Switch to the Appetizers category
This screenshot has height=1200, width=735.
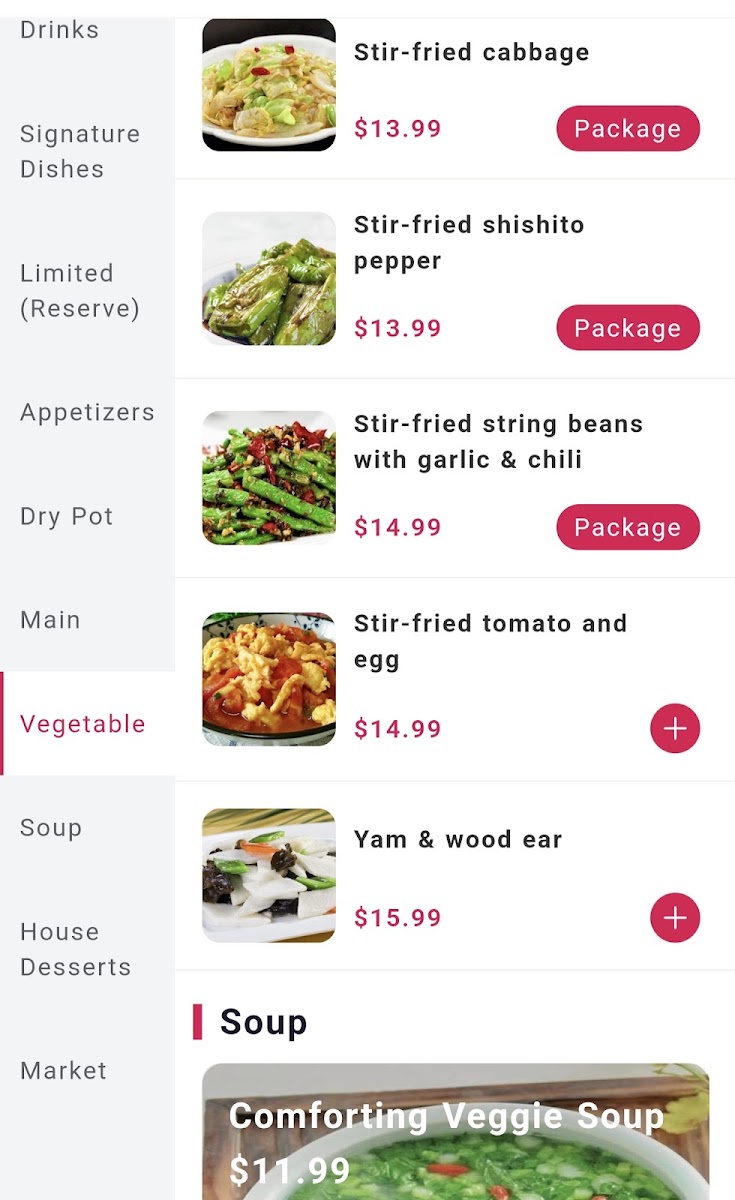(87, 412)
